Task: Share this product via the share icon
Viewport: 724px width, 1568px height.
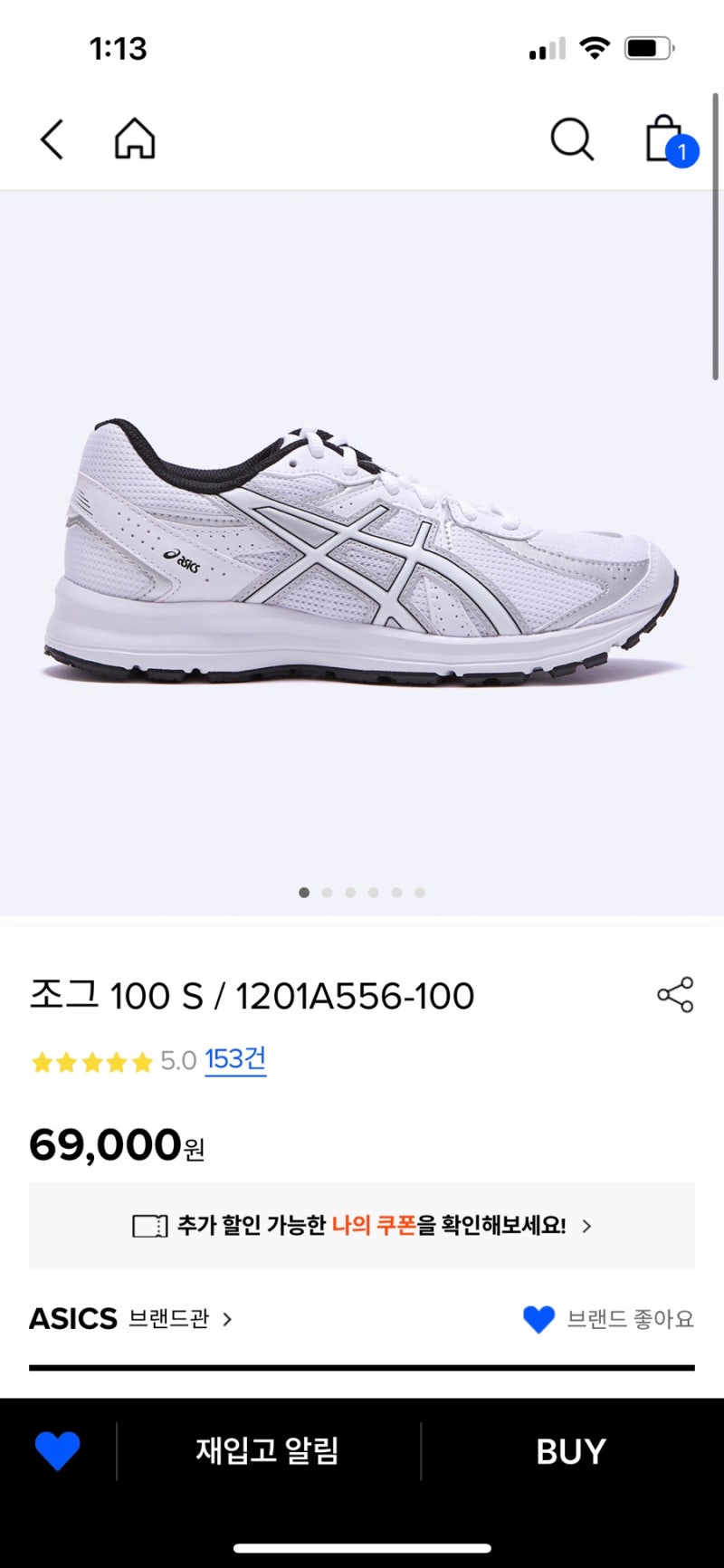Action: click(x=676, y=994)
